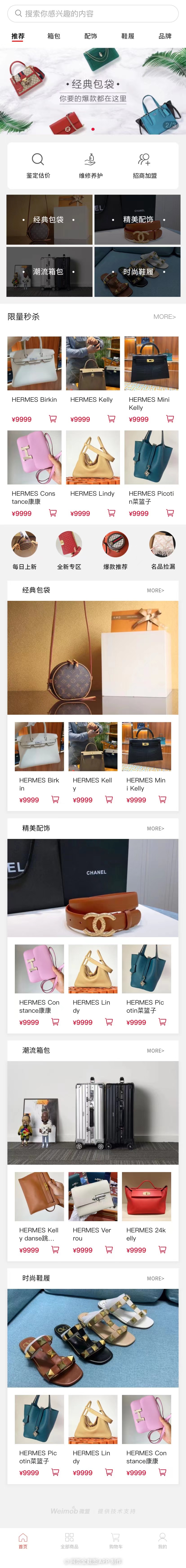Open the 经典包袋 category tile
This screenshot has height=1568, width=186.
(49, 220)
